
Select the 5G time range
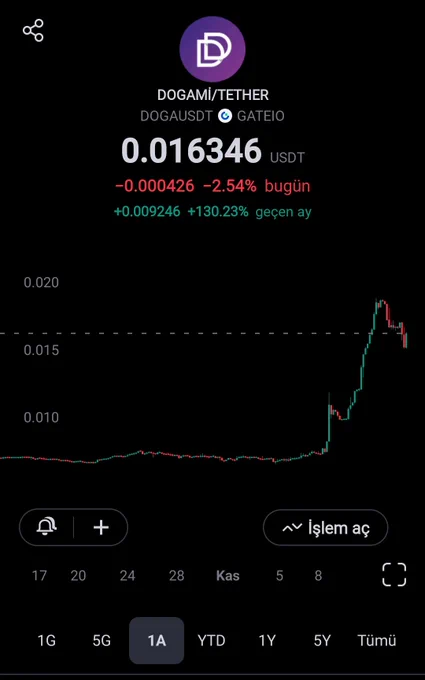coord(101,641)
